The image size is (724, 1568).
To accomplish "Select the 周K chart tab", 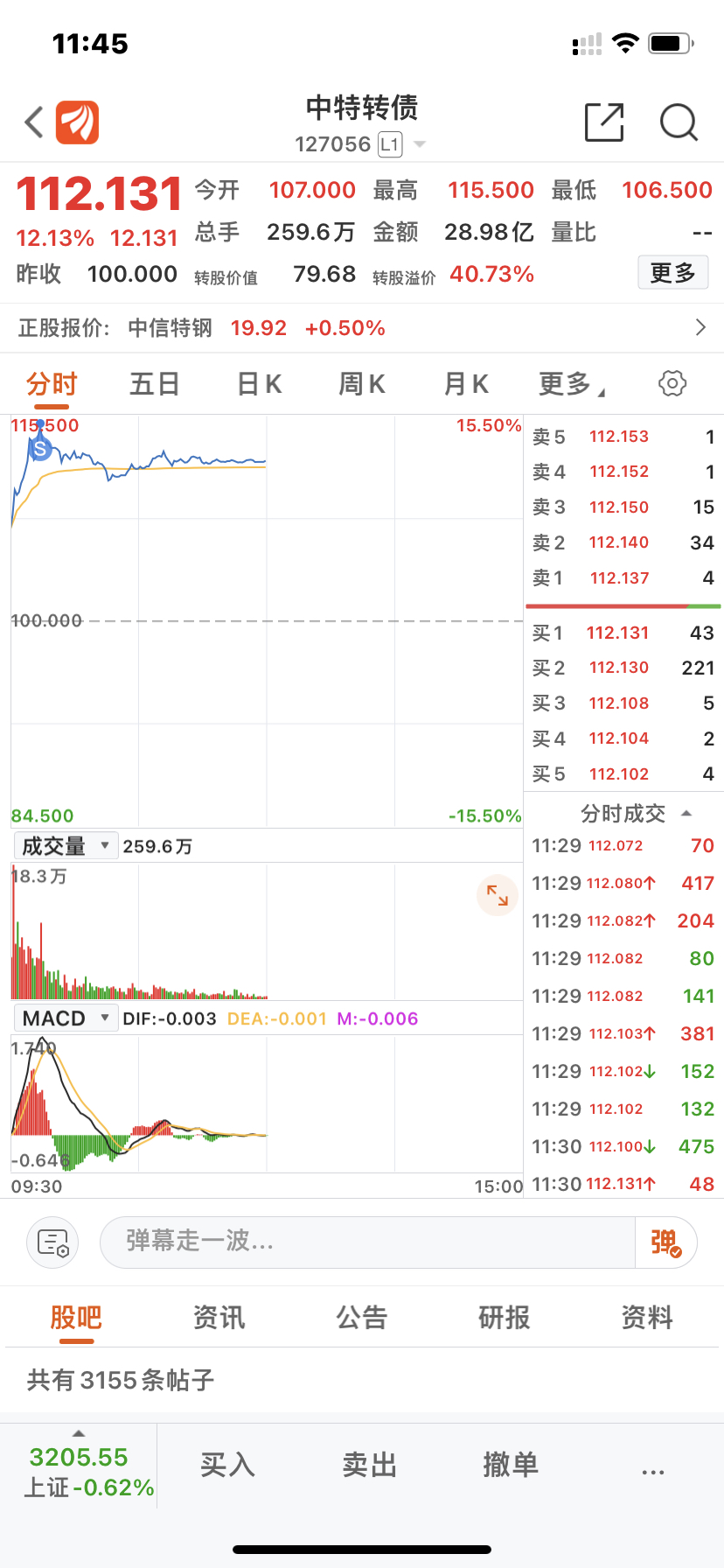I will pyautogui.click(x=362, y=384).
